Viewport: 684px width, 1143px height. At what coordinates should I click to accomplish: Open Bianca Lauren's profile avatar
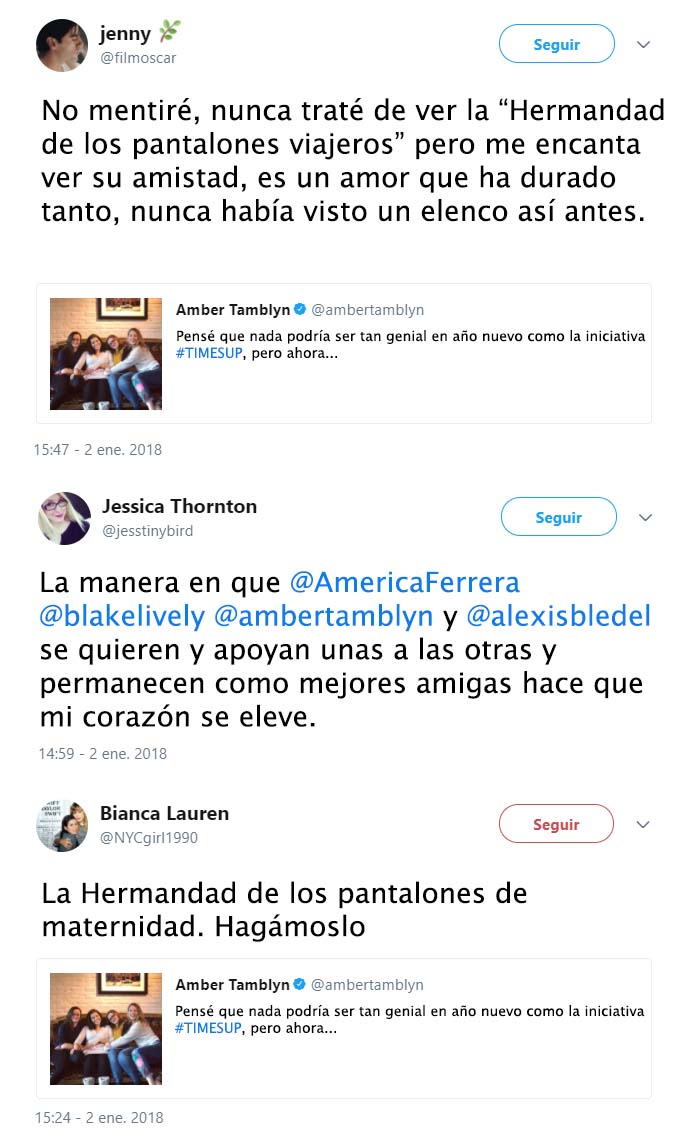(x=62, y=825)
